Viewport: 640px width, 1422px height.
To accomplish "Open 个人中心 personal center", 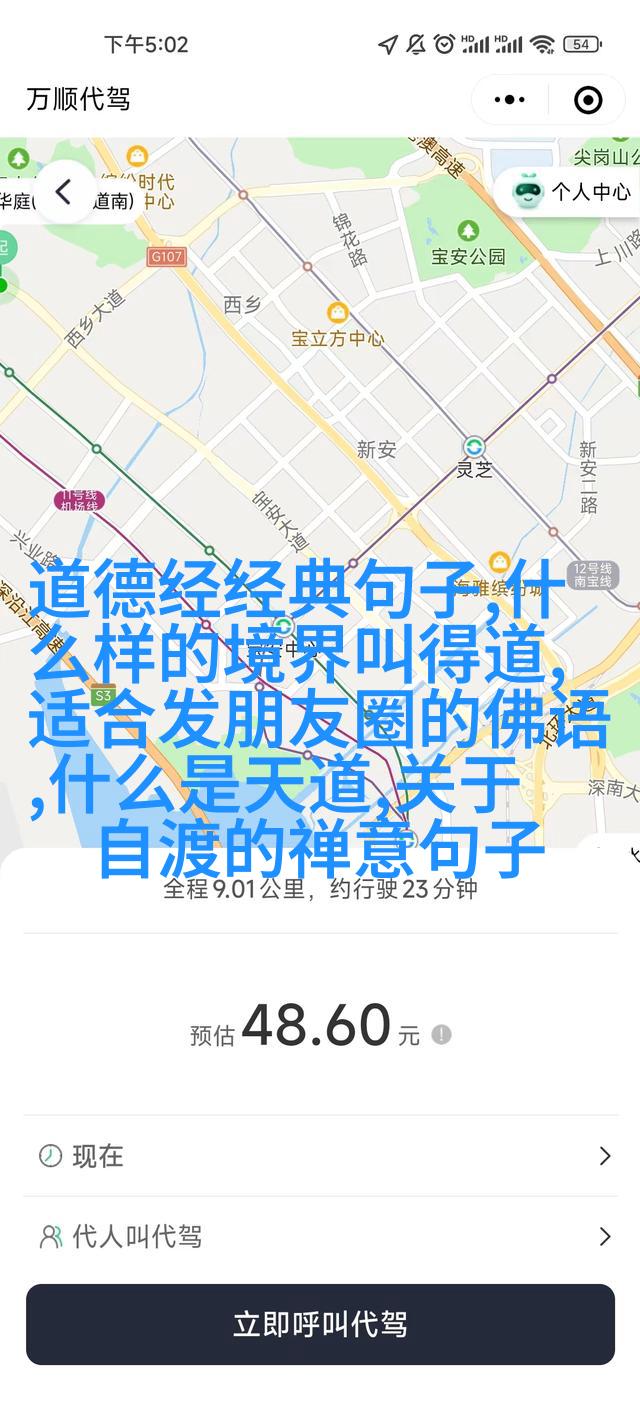I will [x=573, y=191].
